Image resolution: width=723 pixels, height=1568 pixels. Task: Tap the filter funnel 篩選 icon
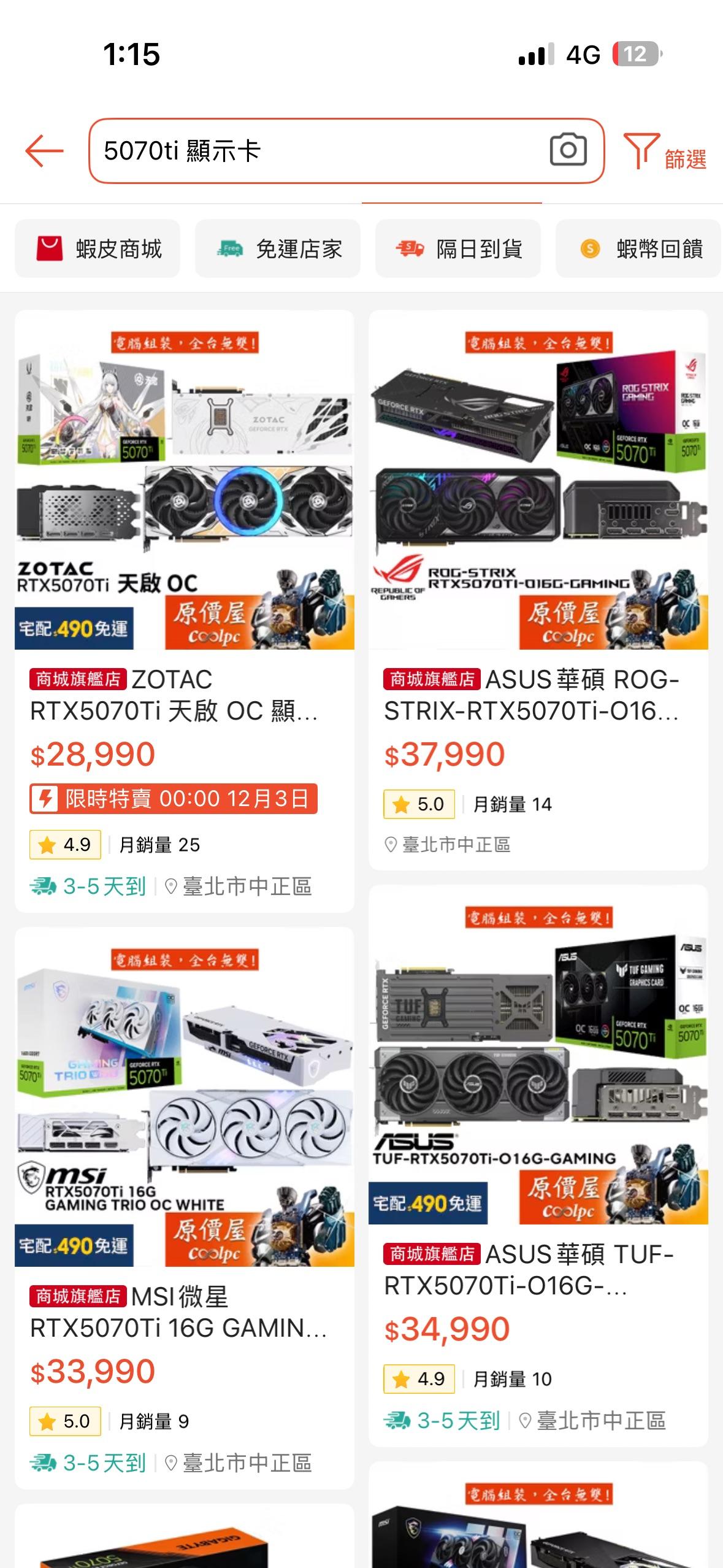tap(640, 152)
